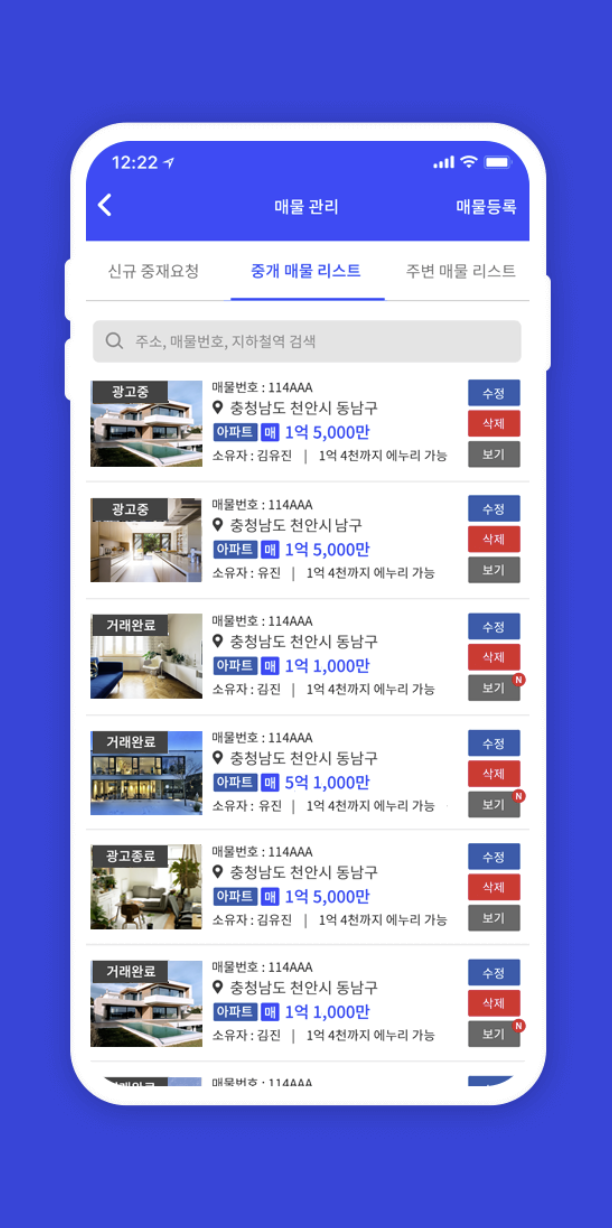
Task: View (보기) the 5억 1,000만 listing
Action: pyautogui.click(x=493, y=804)
